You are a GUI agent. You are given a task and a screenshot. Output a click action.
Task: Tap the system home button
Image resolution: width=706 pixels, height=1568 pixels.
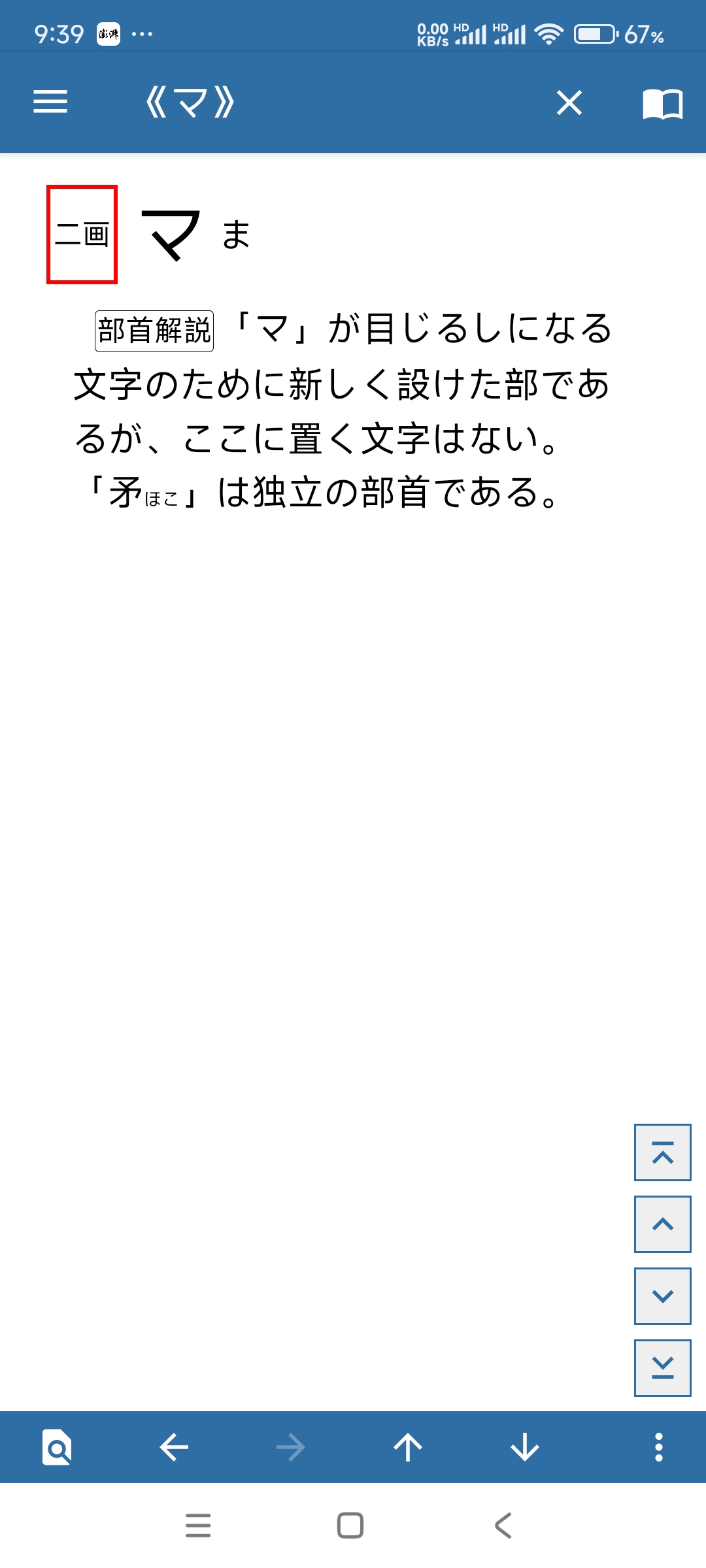pyautogui.click(x=350, y=1526)
